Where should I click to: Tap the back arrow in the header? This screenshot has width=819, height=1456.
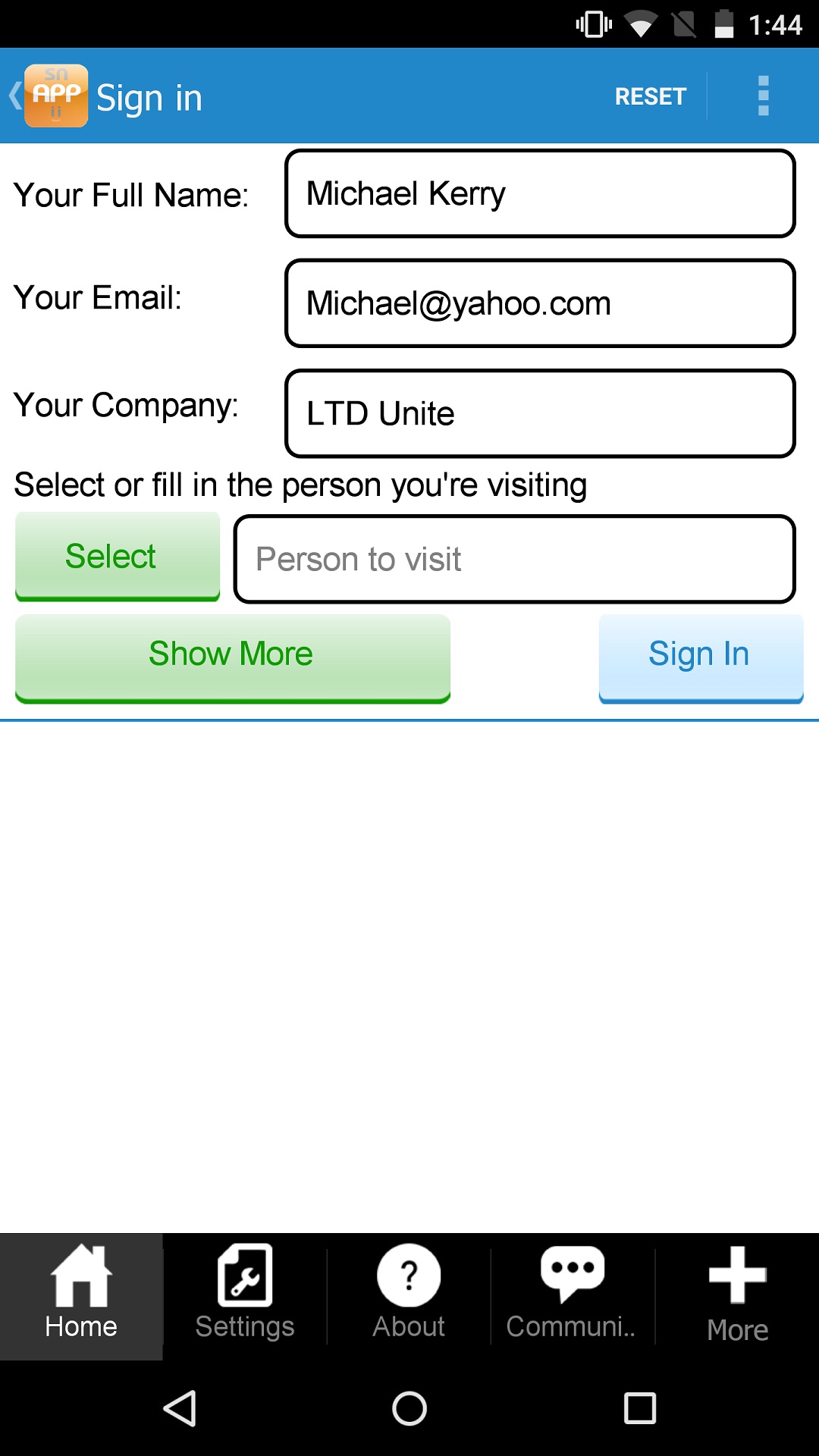(x=13, y=96)
